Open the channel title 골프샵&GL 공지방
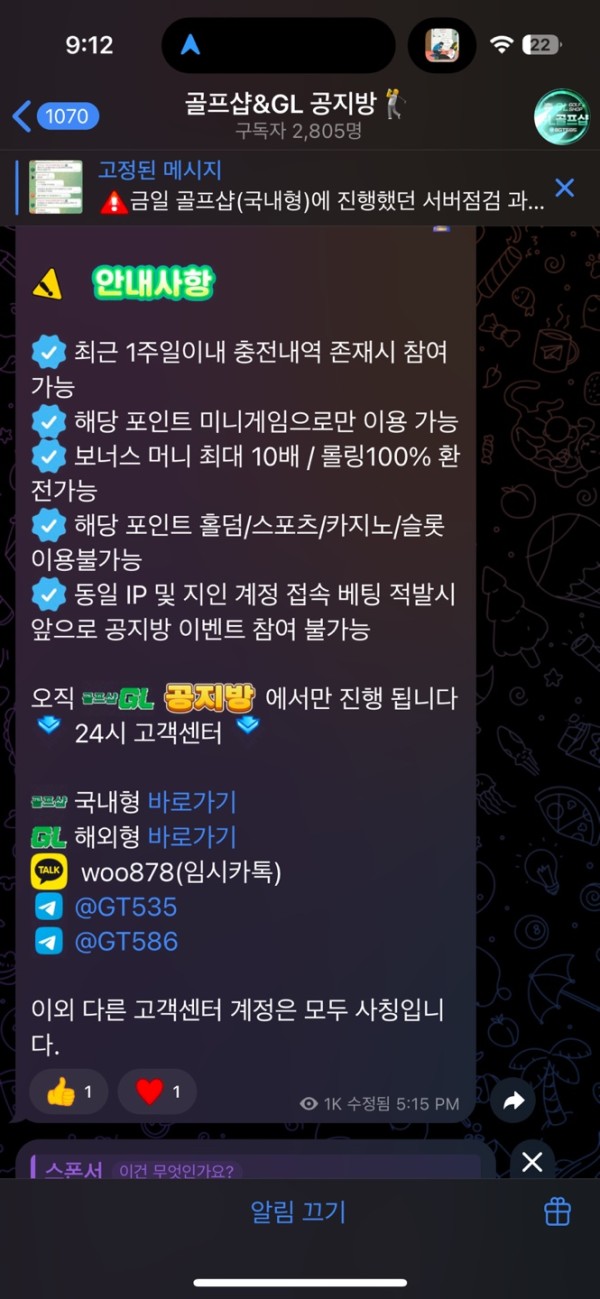600x1299 pixels. tap(296, 105)
